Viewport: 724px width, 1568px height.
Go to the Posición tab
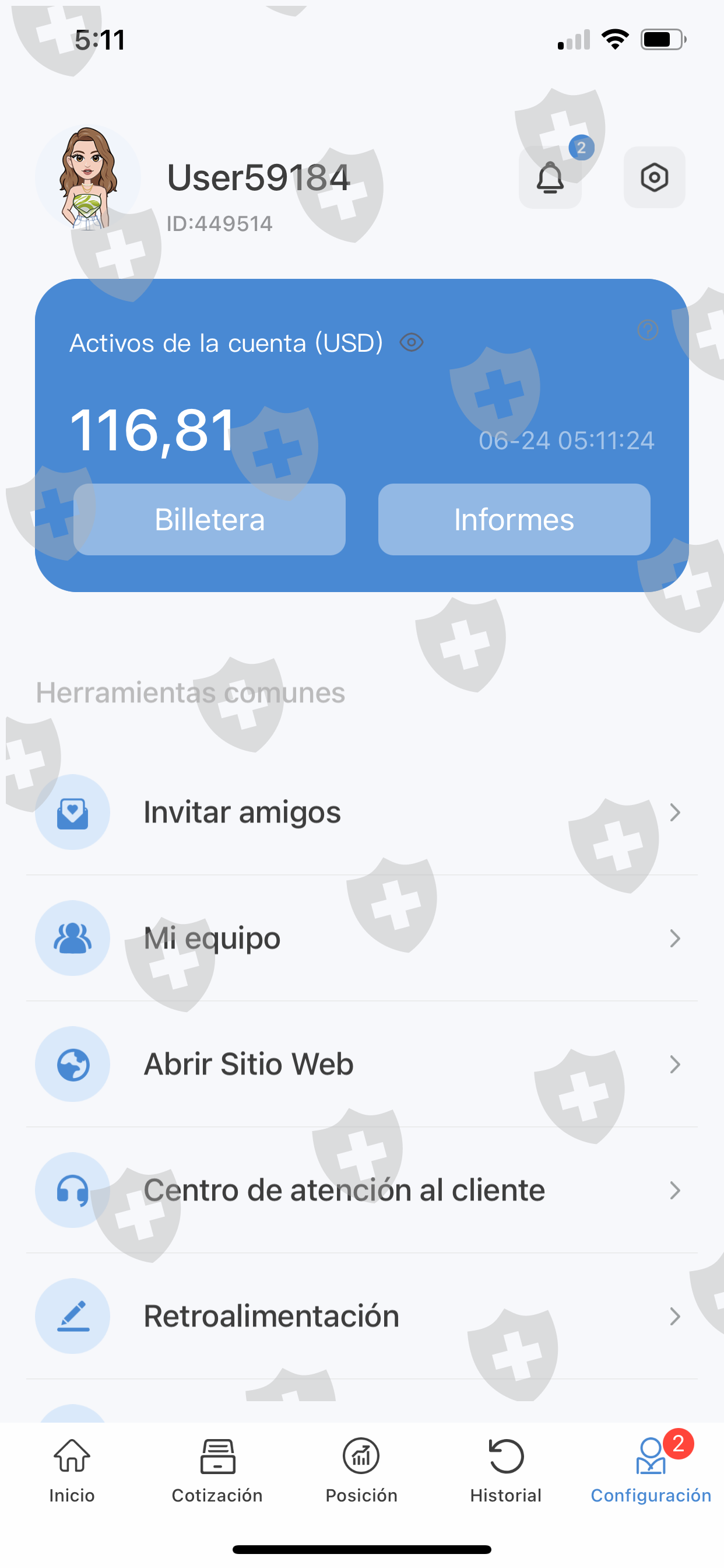361,1469
